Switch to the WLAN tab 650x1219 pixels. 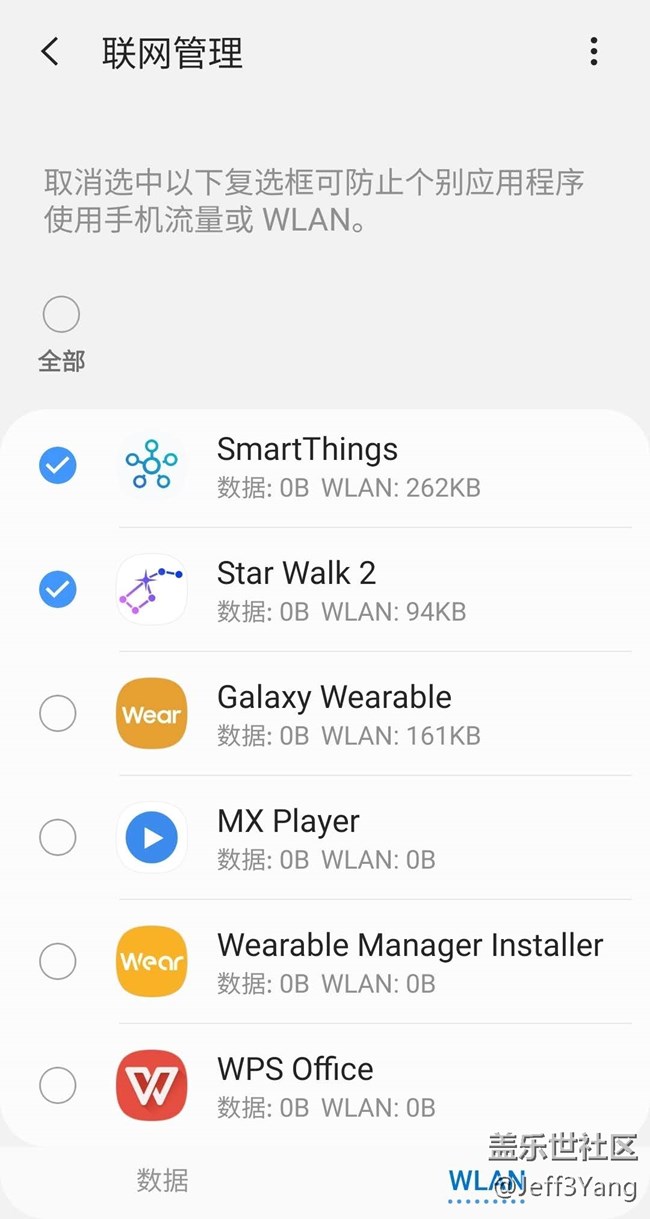click(486, 1180)
